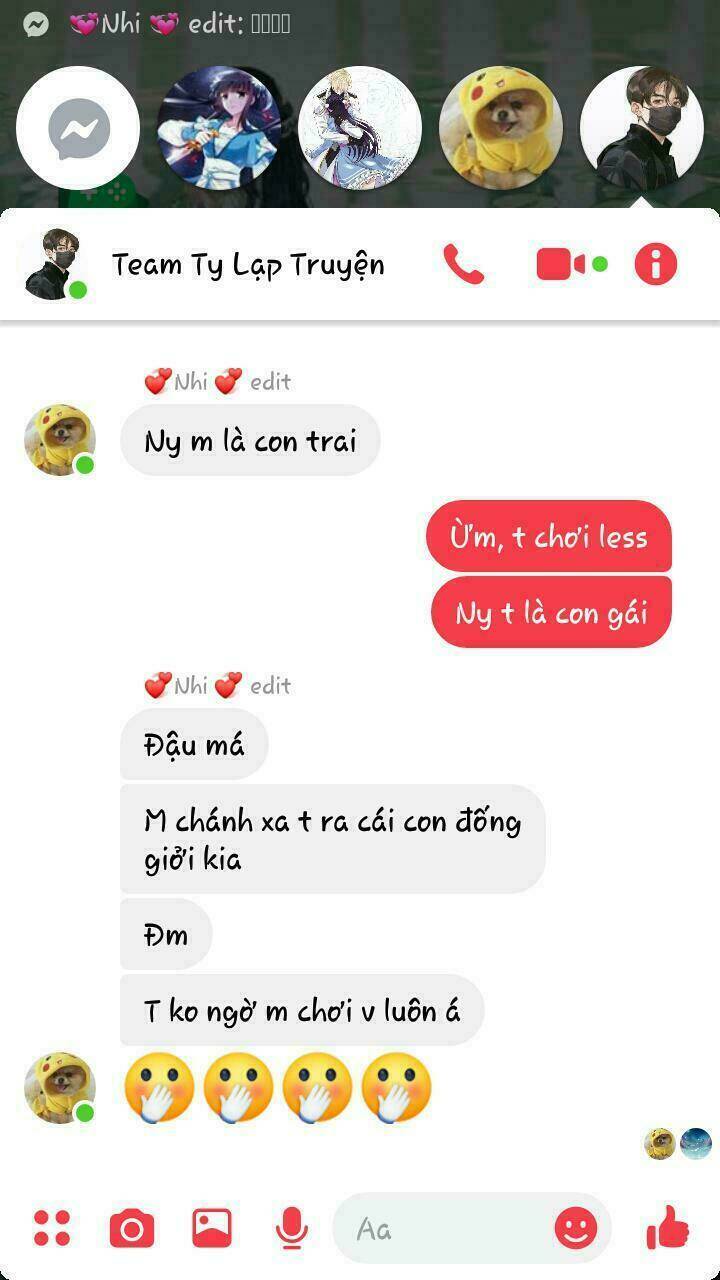Viewport: 720px width, 1280px height.
Task: Start a video call in this chat
Action: point(561,265)
